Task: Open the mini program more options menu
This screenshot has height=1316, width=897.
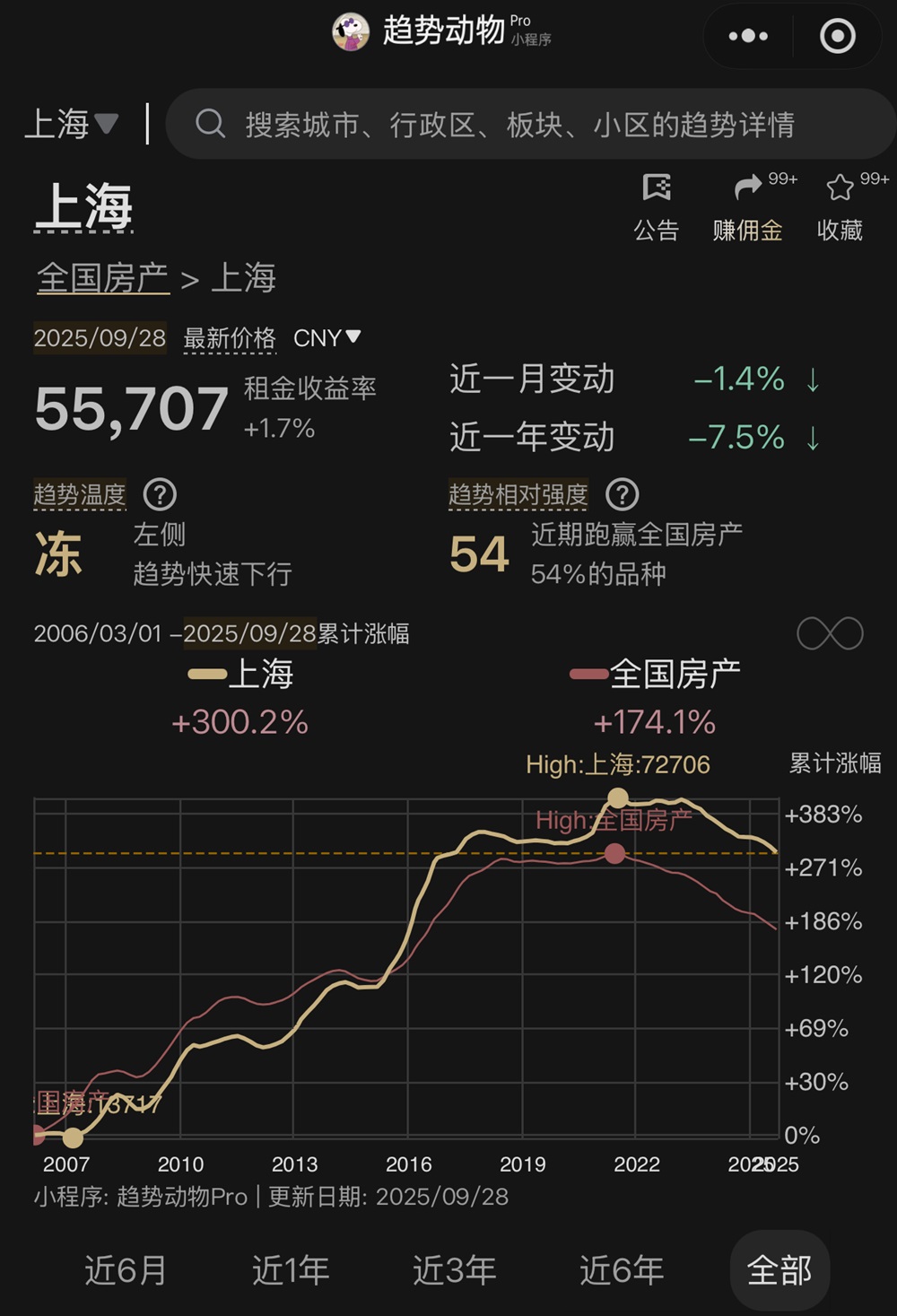Action: pyautogui.click(x=748, y=36)
